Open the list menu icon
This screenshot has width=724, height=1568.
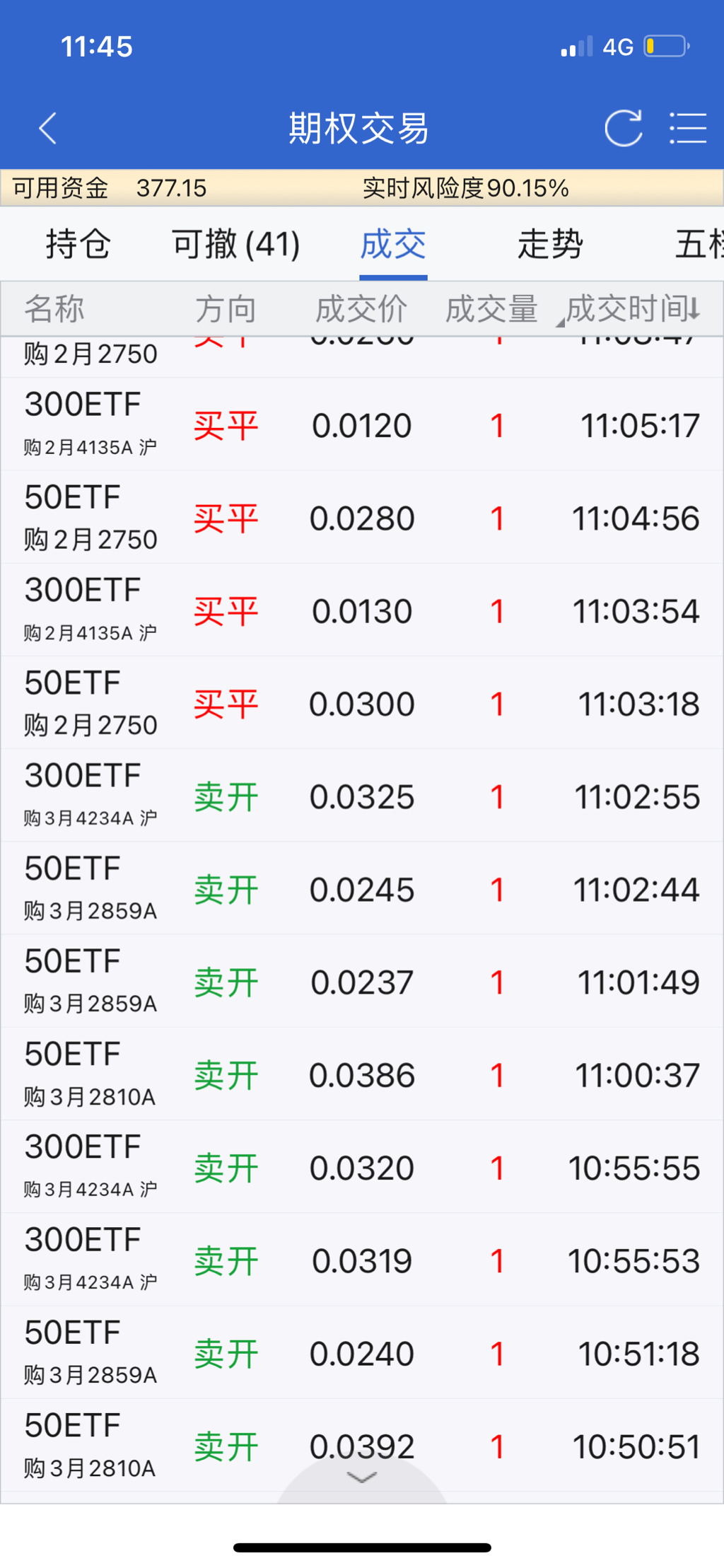[687, 128]
